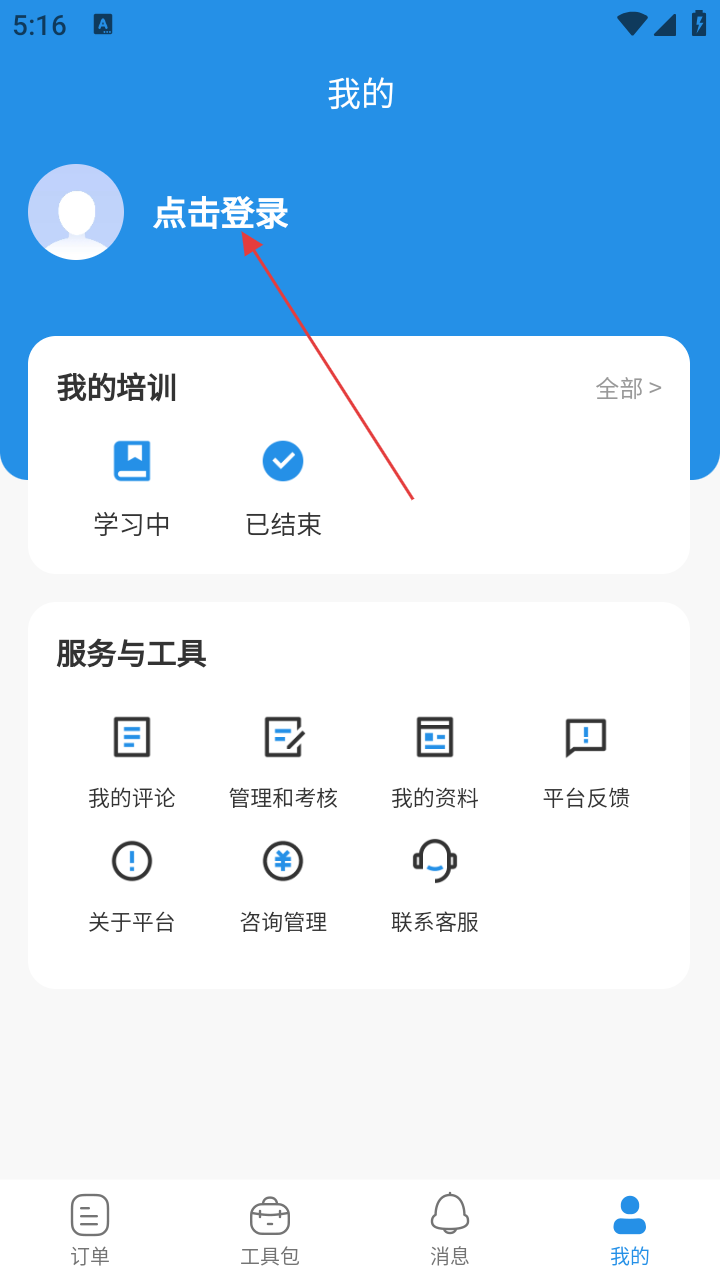The width and height of the screenshot is (720, 1280).
Task: Open the default profile avatar
Action: pyautogui.click(x=76, y=212)
